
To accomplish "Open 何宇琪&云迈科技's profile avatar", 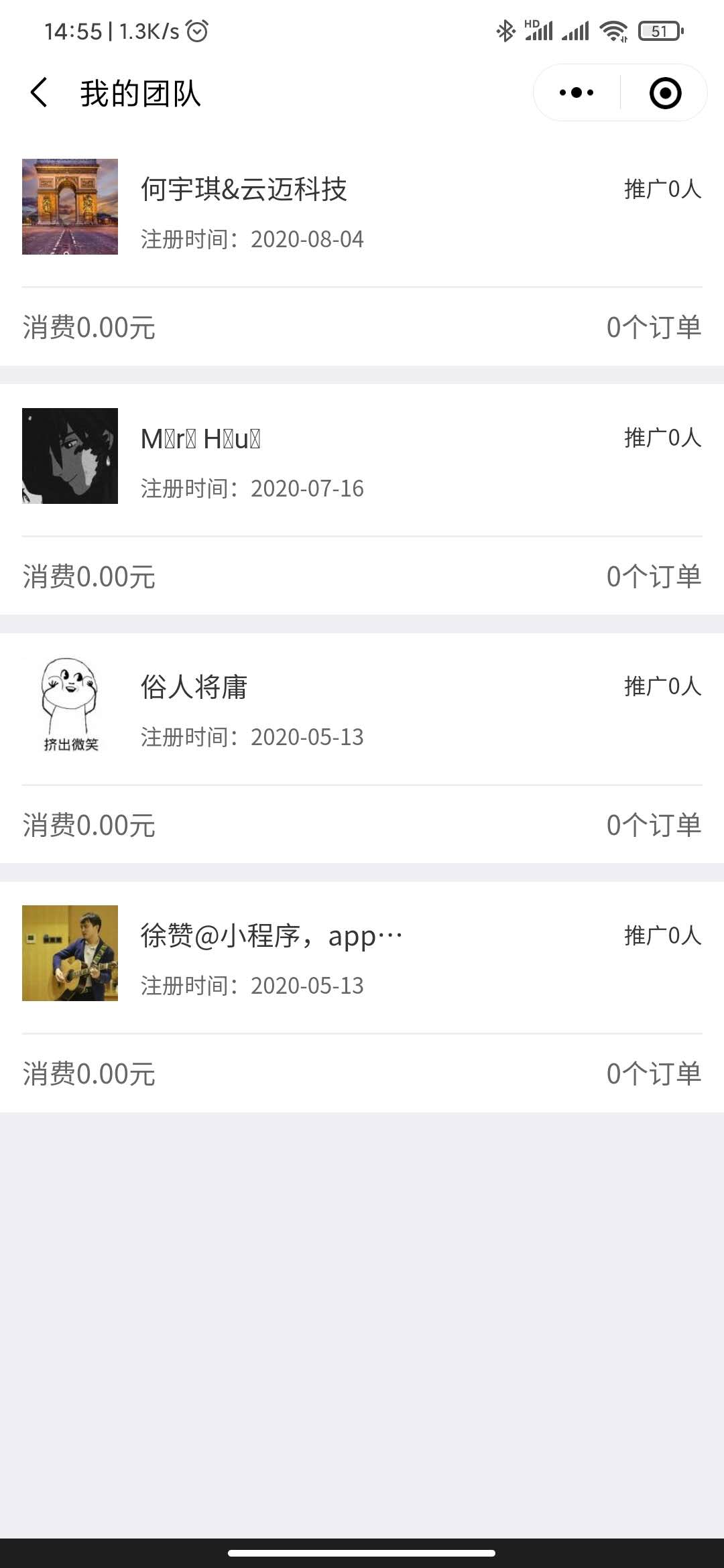I will tap(70, 206).
